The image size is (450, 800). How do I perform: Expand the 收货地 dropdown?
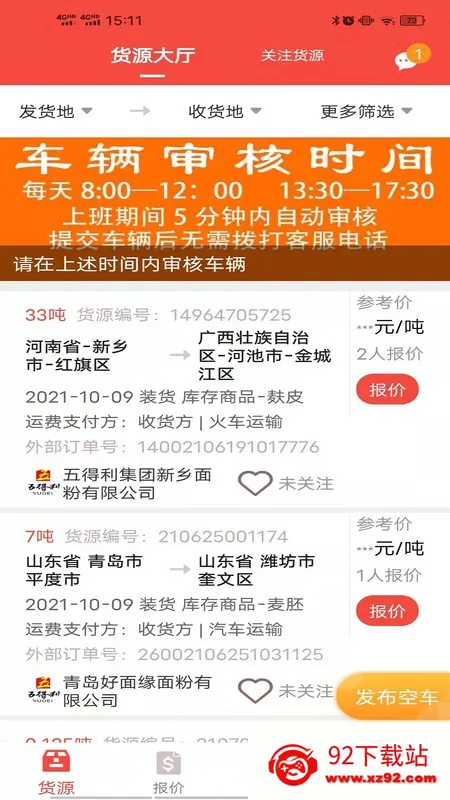click(224, 111)
